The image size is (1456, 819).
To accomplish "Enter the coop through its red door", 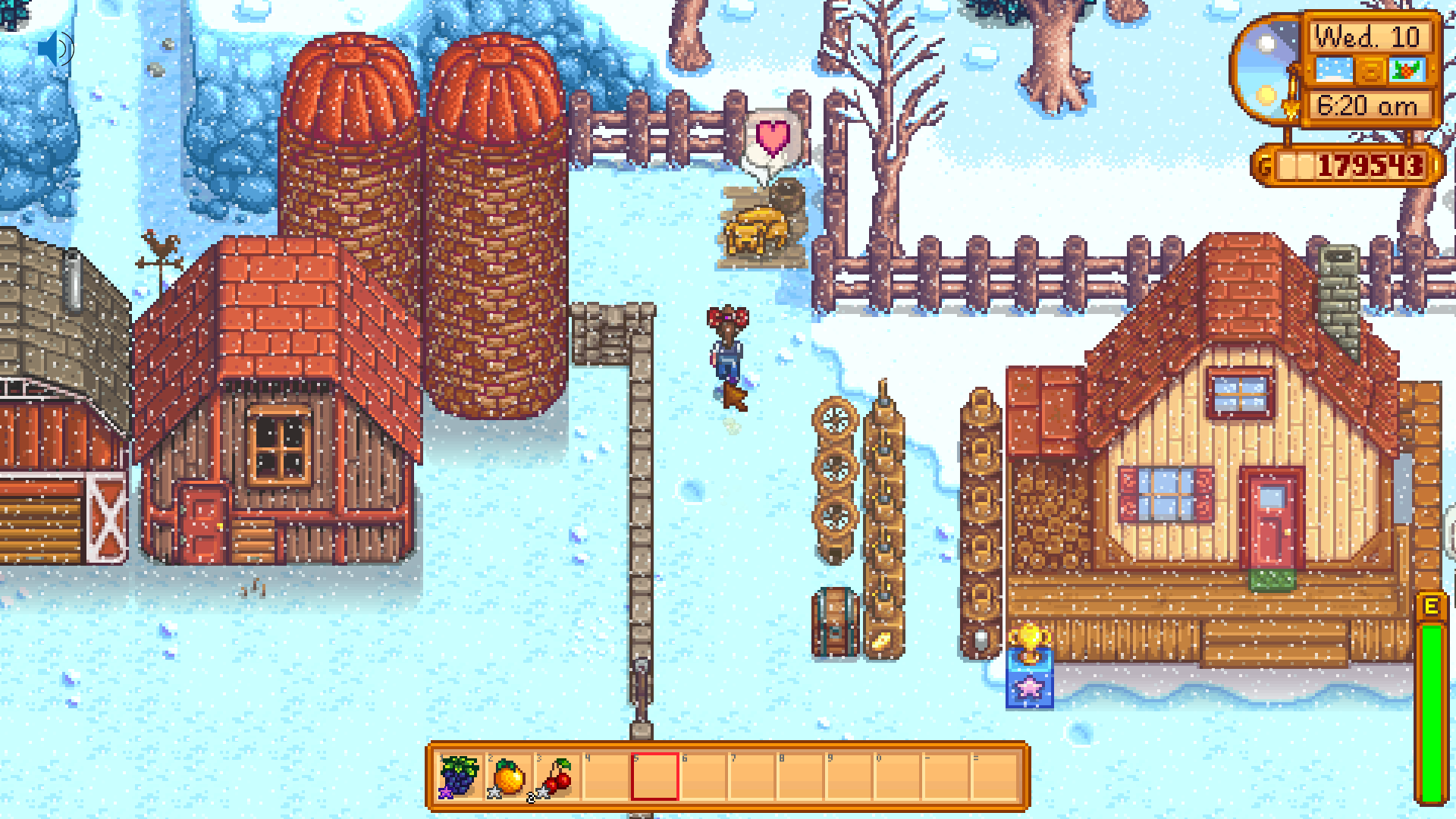I will point(203,523).
